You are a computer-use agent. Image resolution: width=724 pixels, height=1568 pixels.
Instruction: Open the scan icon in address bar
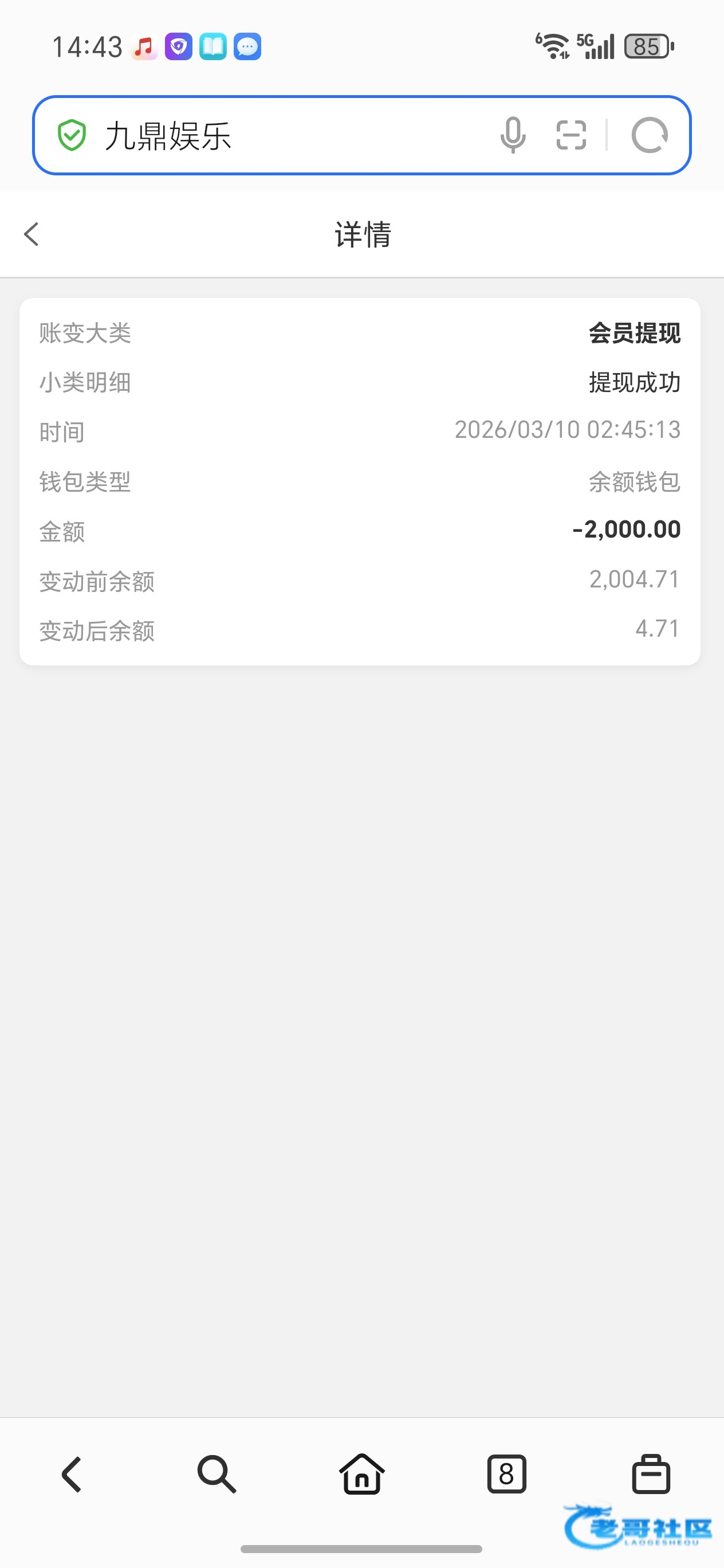coord(571,135)
